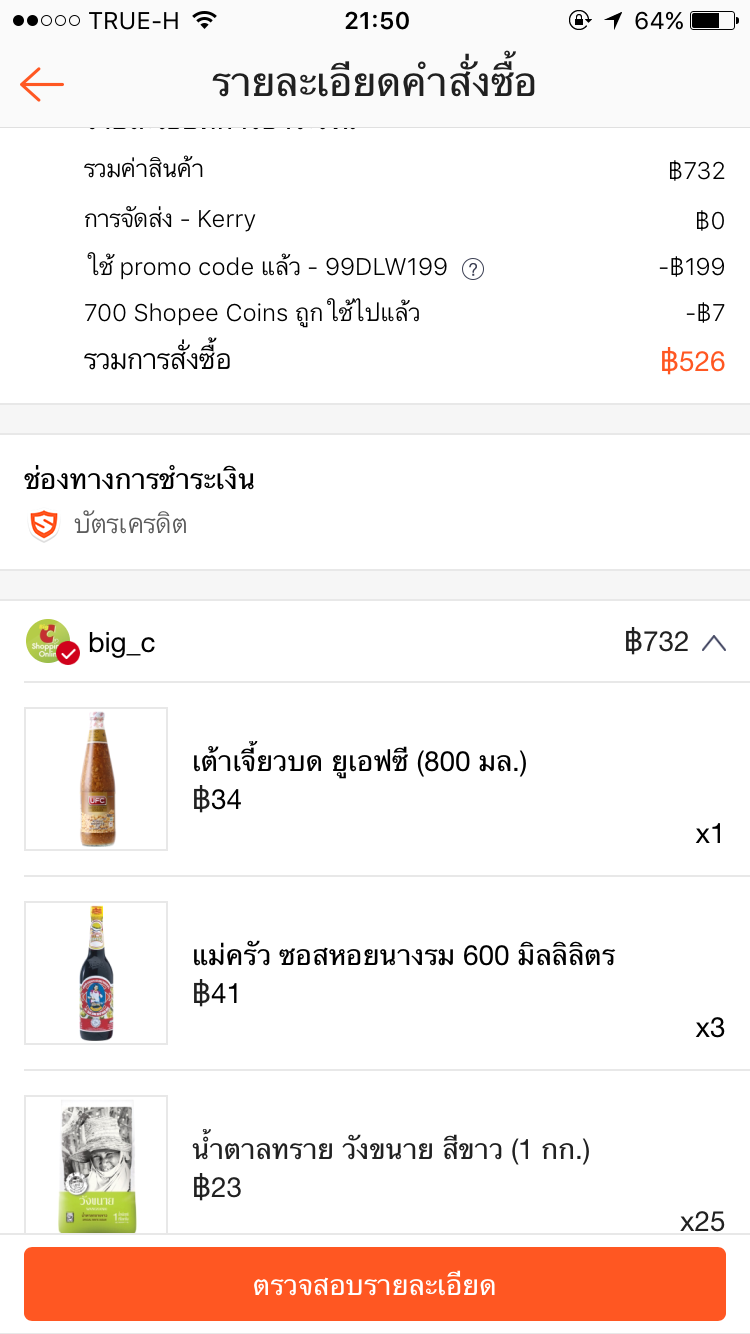This screenshot has width=750, height=1334.
Task: Open promo code 99DLW199 help icon
Action: [x=473, y=269]
